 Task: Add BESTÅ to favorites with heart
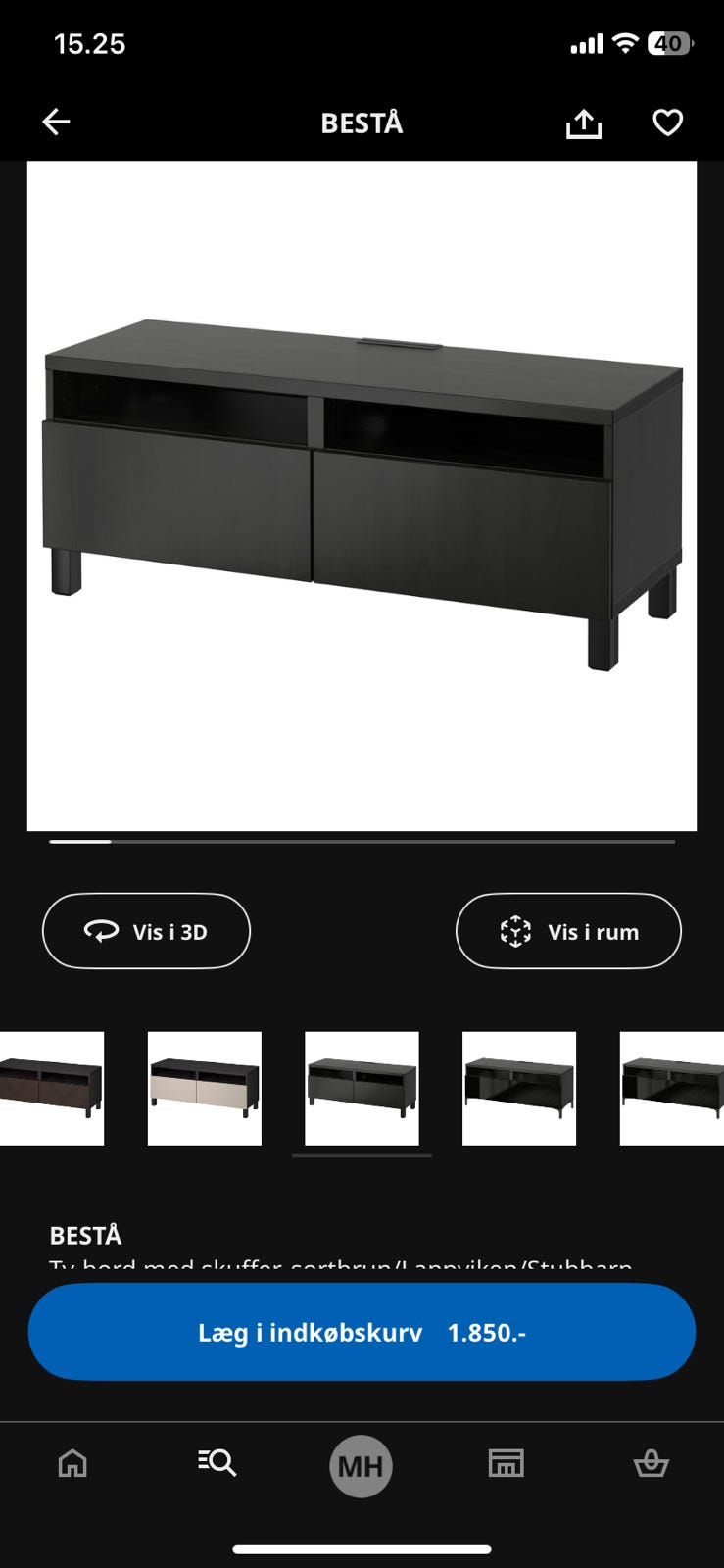pyautogui.click(x=667, y=122)
